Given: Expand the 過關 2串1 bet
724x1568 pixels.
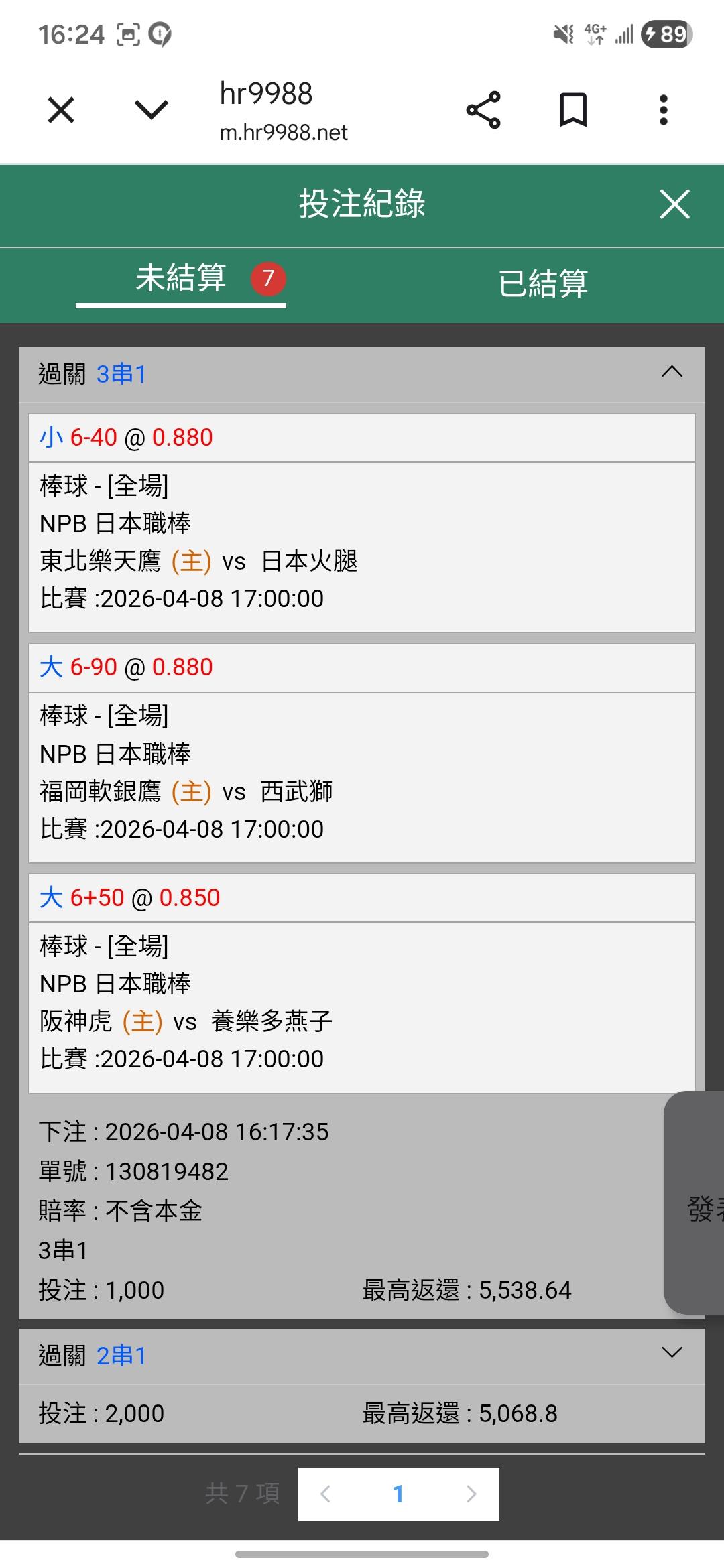Looking at the screenshot, I should coord(672,1353).
